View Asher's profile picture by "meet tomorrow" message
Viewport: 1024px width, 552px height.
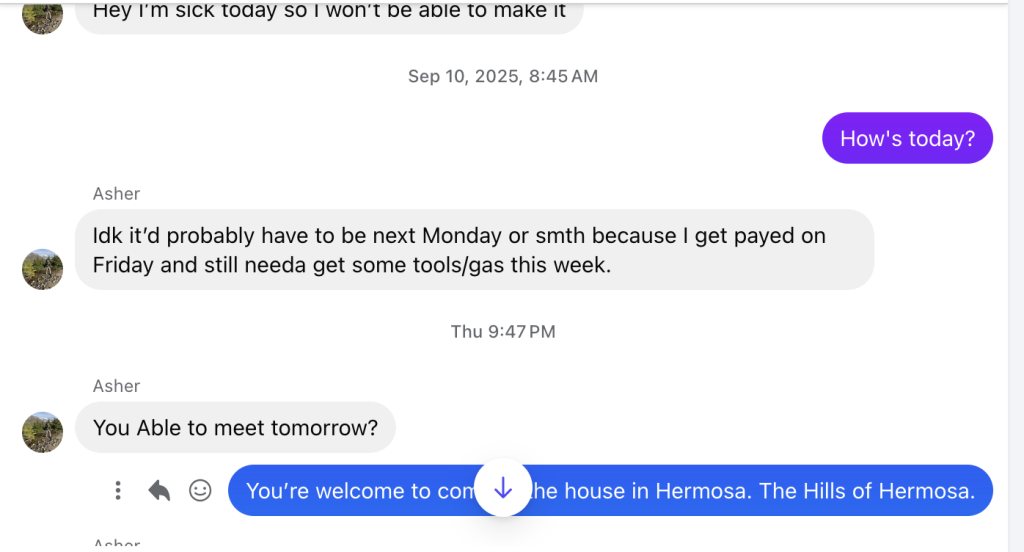click(43, 431)
